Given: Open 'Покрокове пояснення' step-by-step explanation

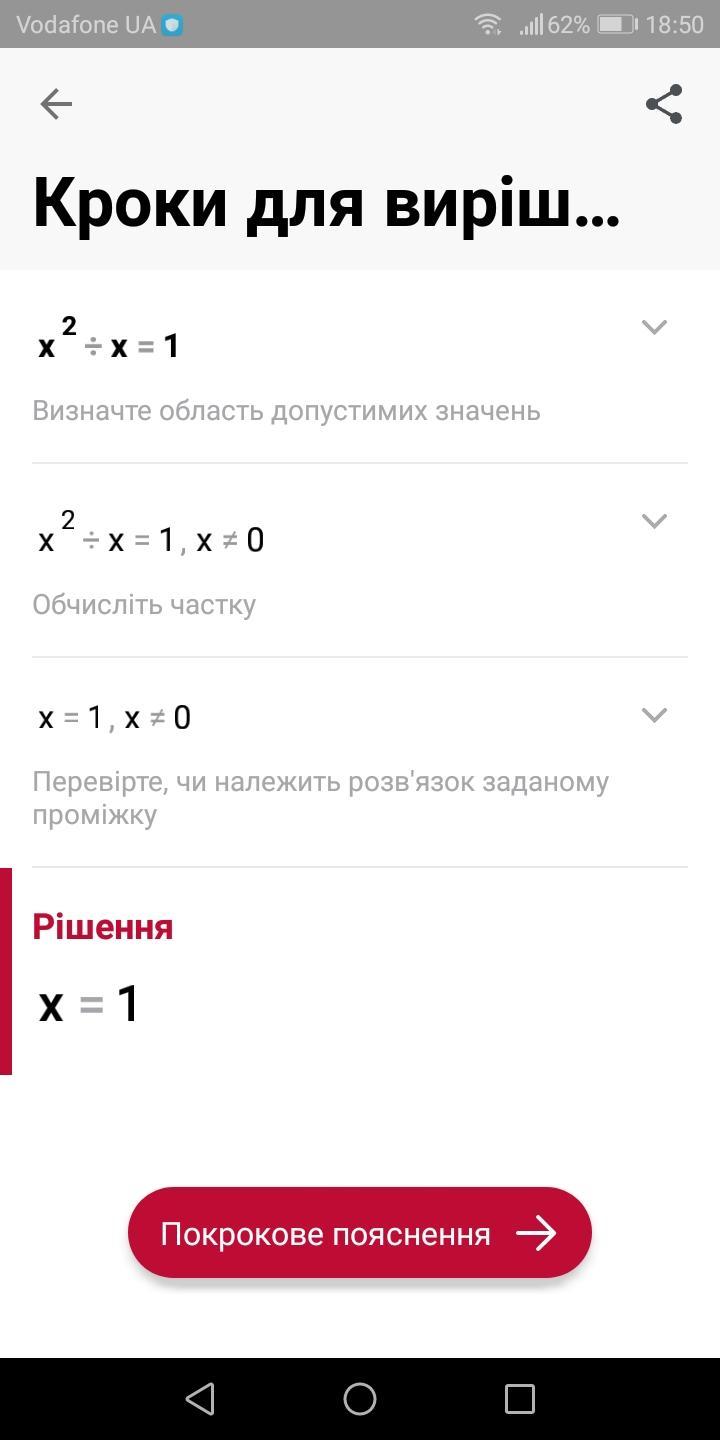Looking at the screenshot, I should point(360,1233).
